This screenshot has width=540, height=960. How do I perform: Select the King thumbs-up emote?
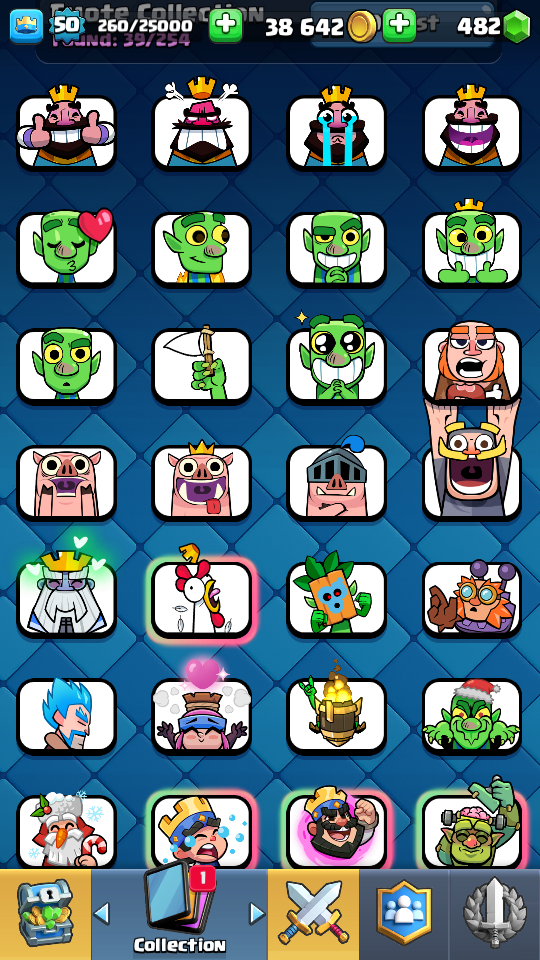(66, 127)
